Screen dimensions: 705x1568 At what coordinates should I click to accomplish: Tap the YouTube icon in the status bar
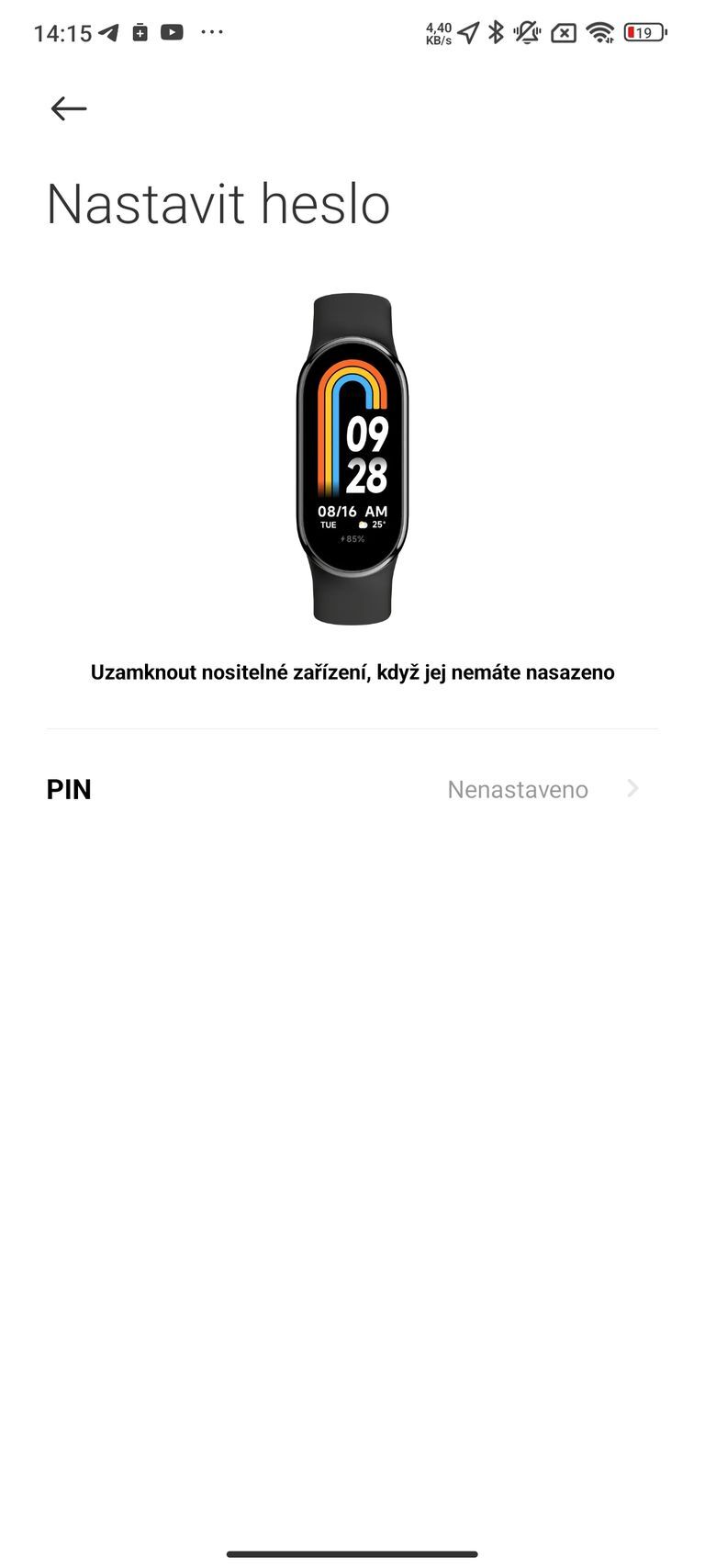[173, 33]
